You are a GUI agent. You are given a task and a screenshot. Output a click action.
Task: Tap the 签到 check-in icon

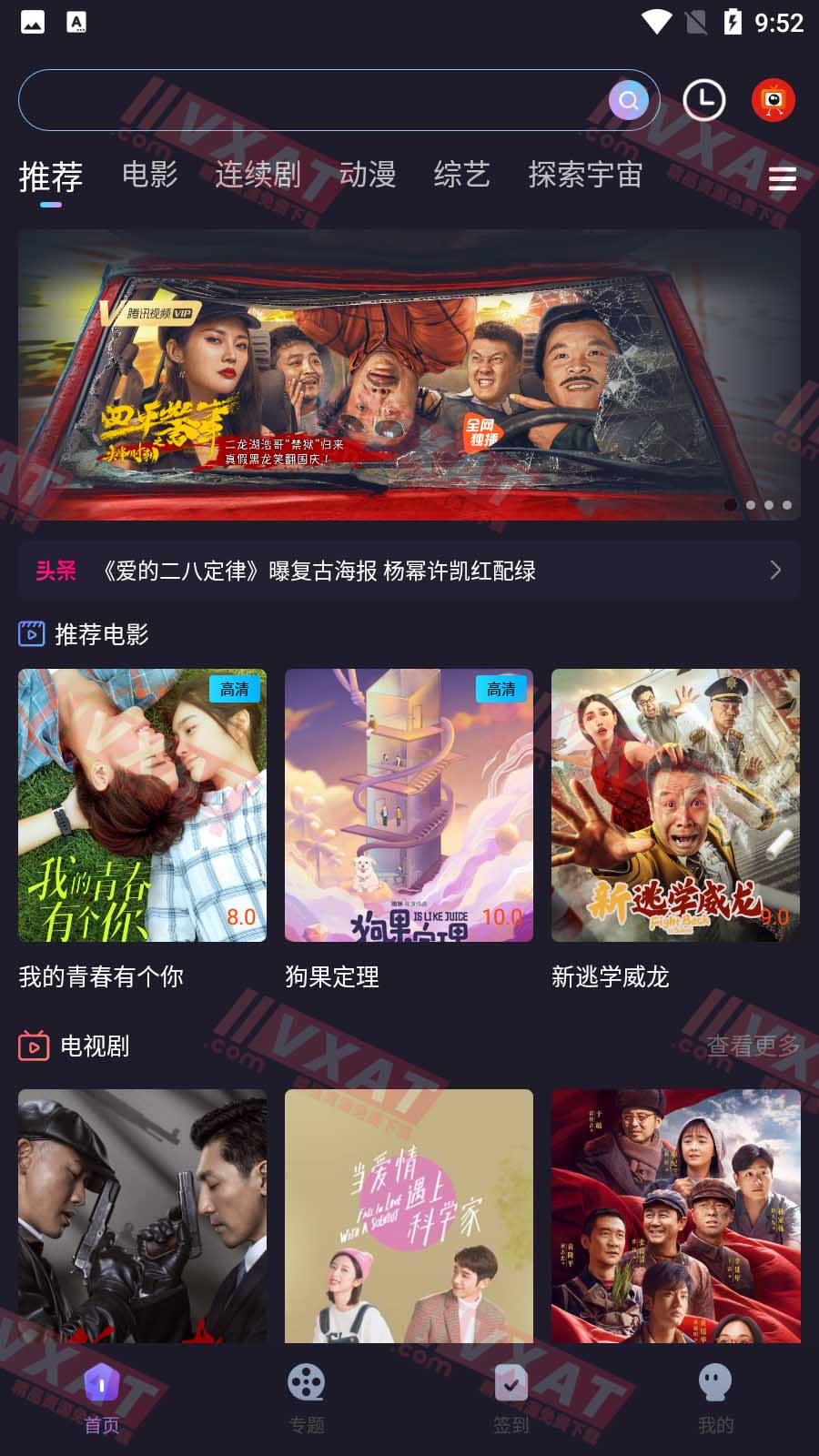pos(511,1384)
